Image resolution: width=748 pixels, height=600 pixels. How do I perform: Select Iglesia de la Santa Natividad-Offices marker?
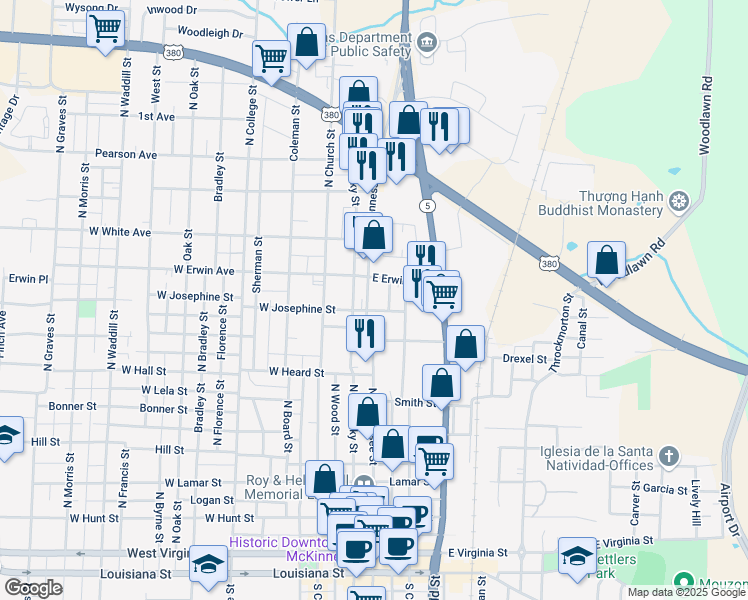point(669,458)
